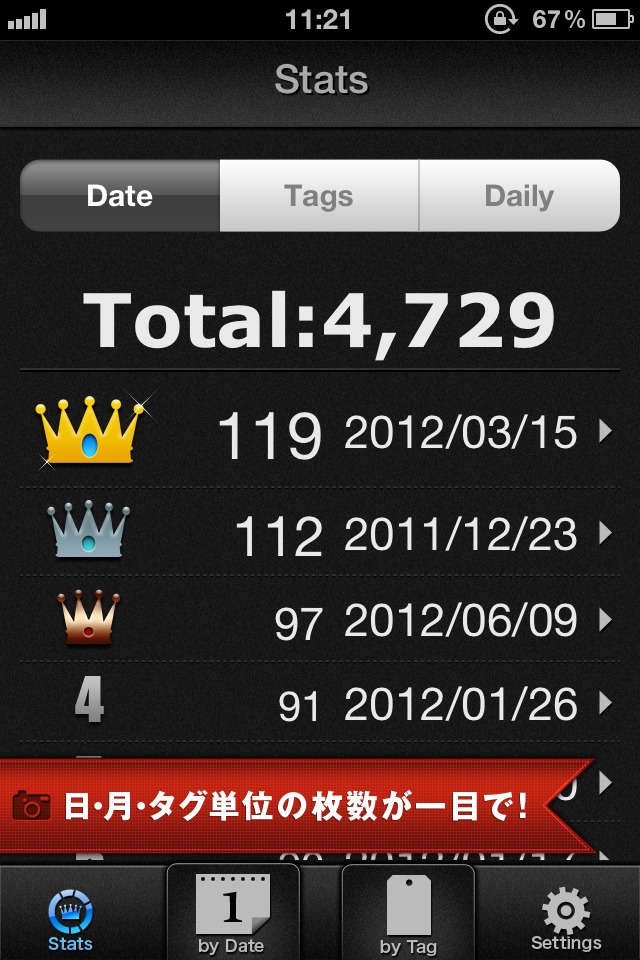Switch to the Daily segment
This screenshot has width=640, height=960.
519,196
